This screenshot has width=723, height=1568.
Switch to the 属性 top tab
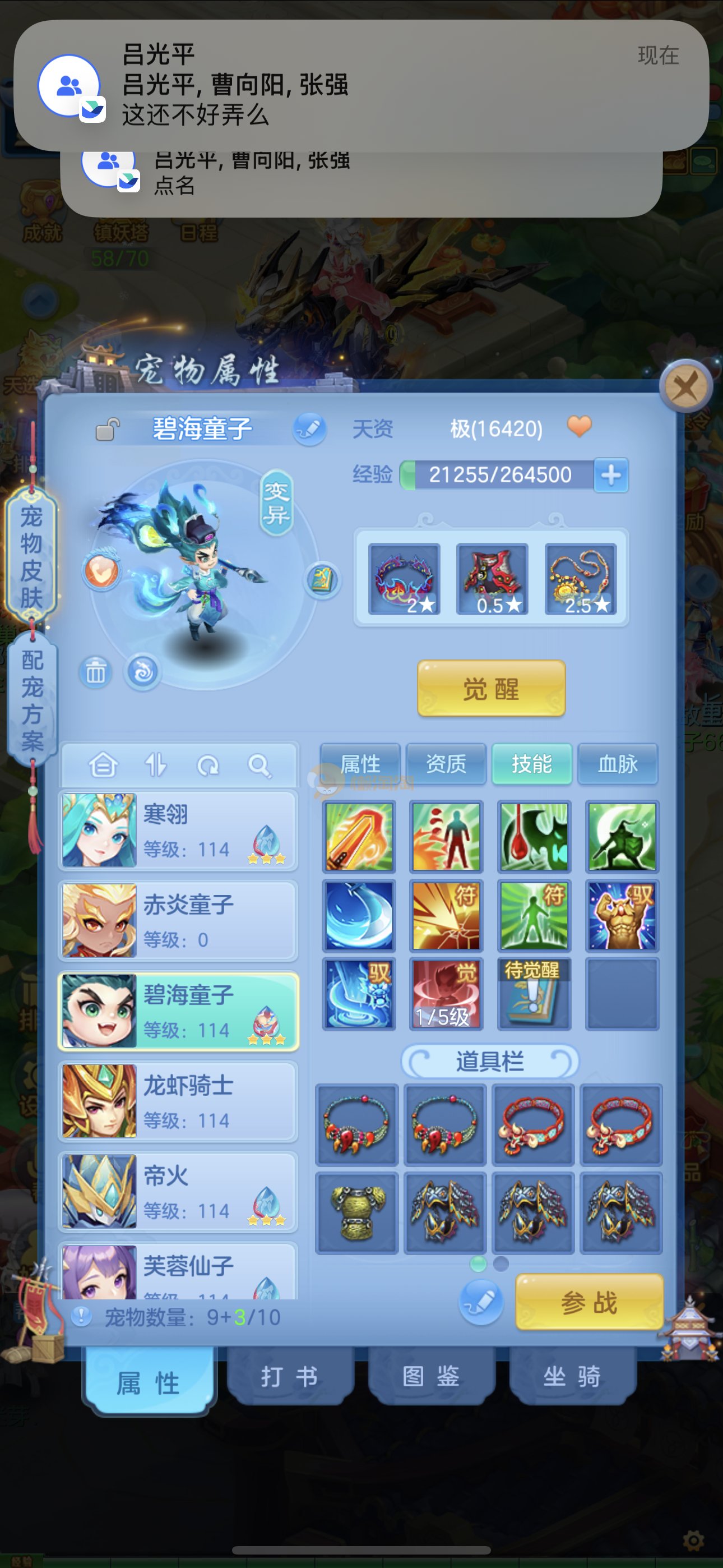[360, 763]
